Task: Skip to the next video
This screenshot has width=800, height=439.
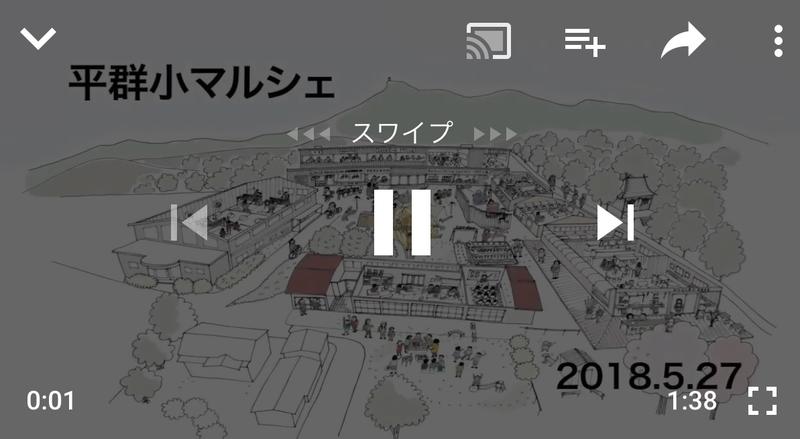Action: click(615, 222)
